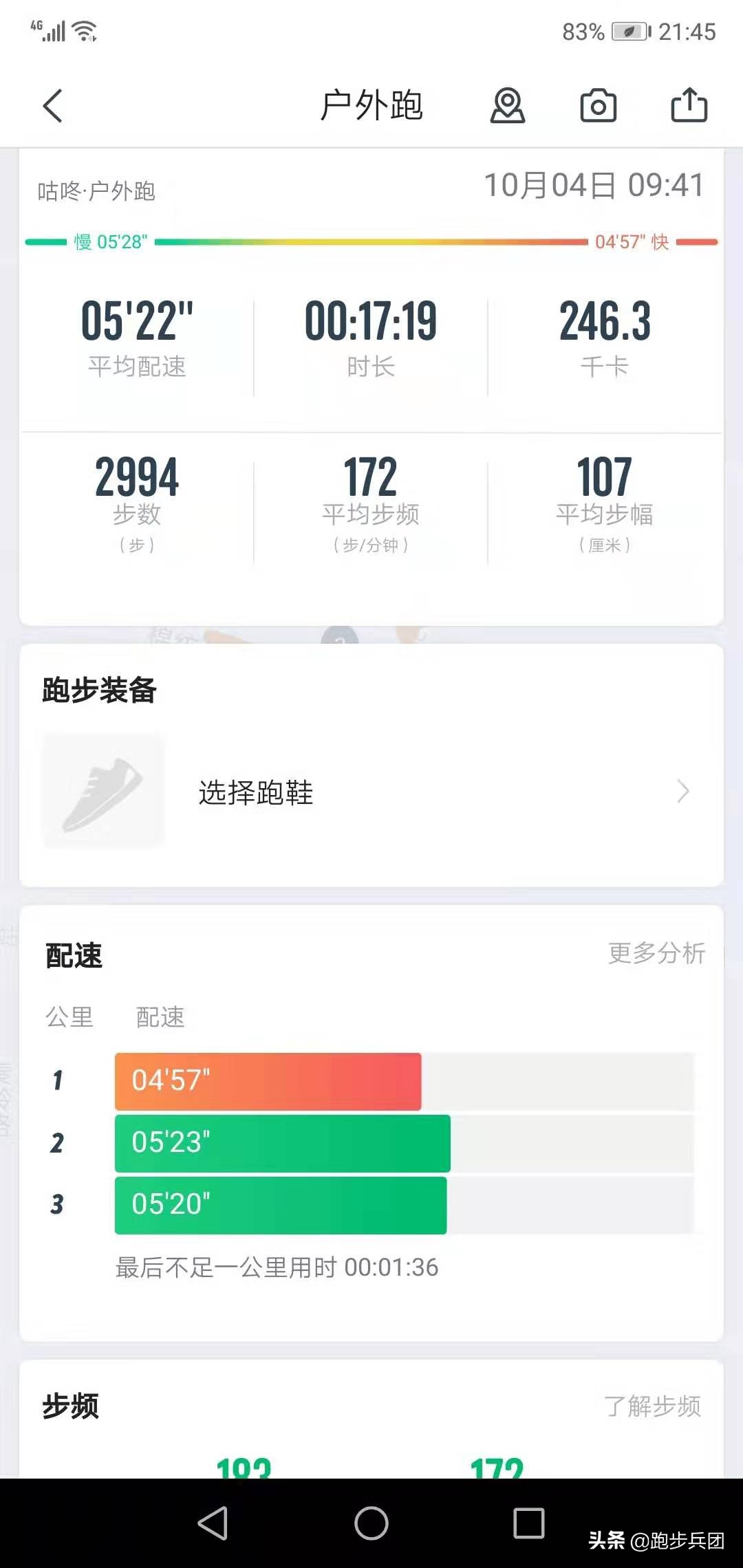Tap the kilometer 1 pace bar 04'57
The image size is (743, 1568).
pos(267,1080)
